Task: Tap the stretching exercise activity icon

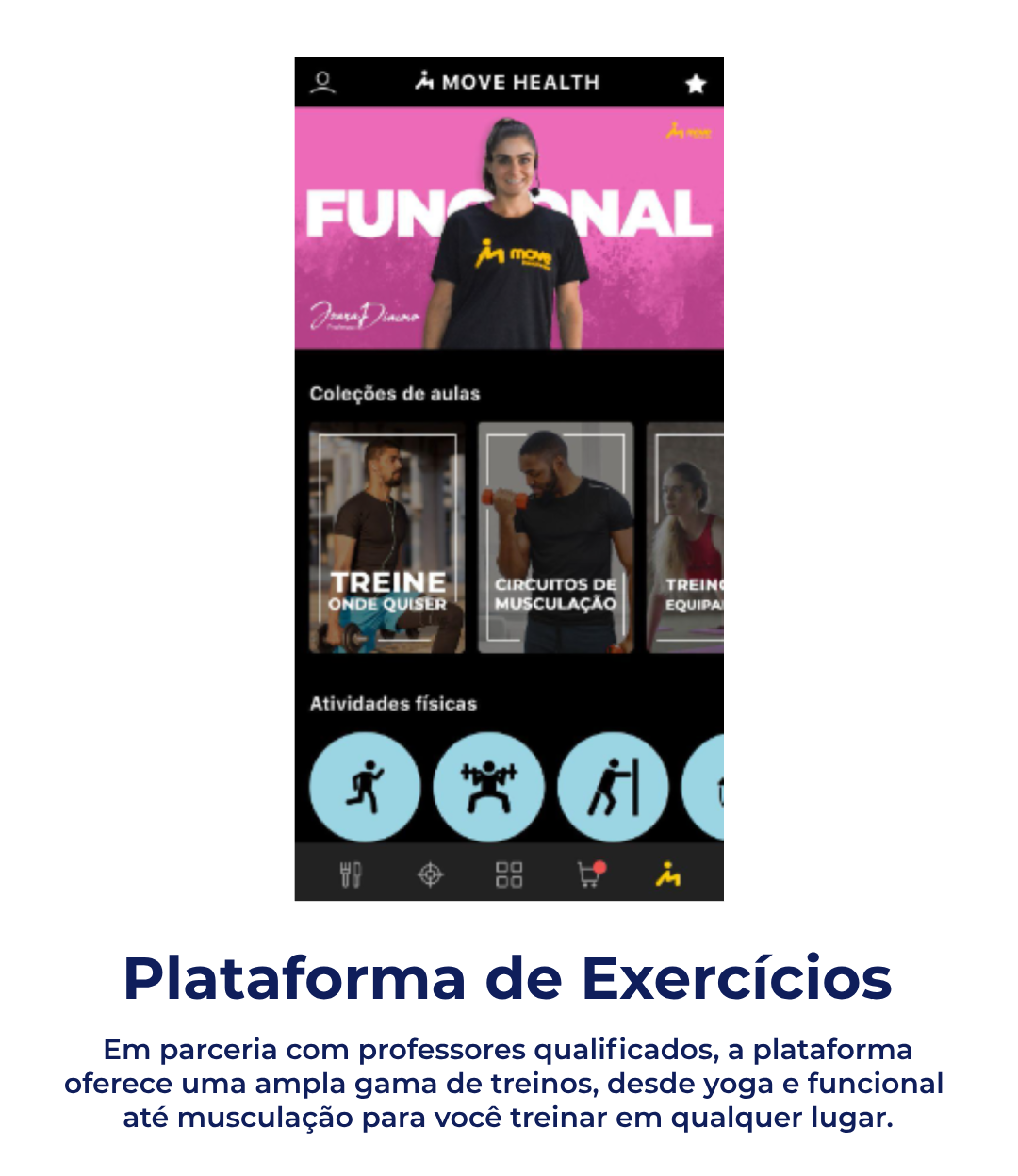Action: click(x=613, y=788)
